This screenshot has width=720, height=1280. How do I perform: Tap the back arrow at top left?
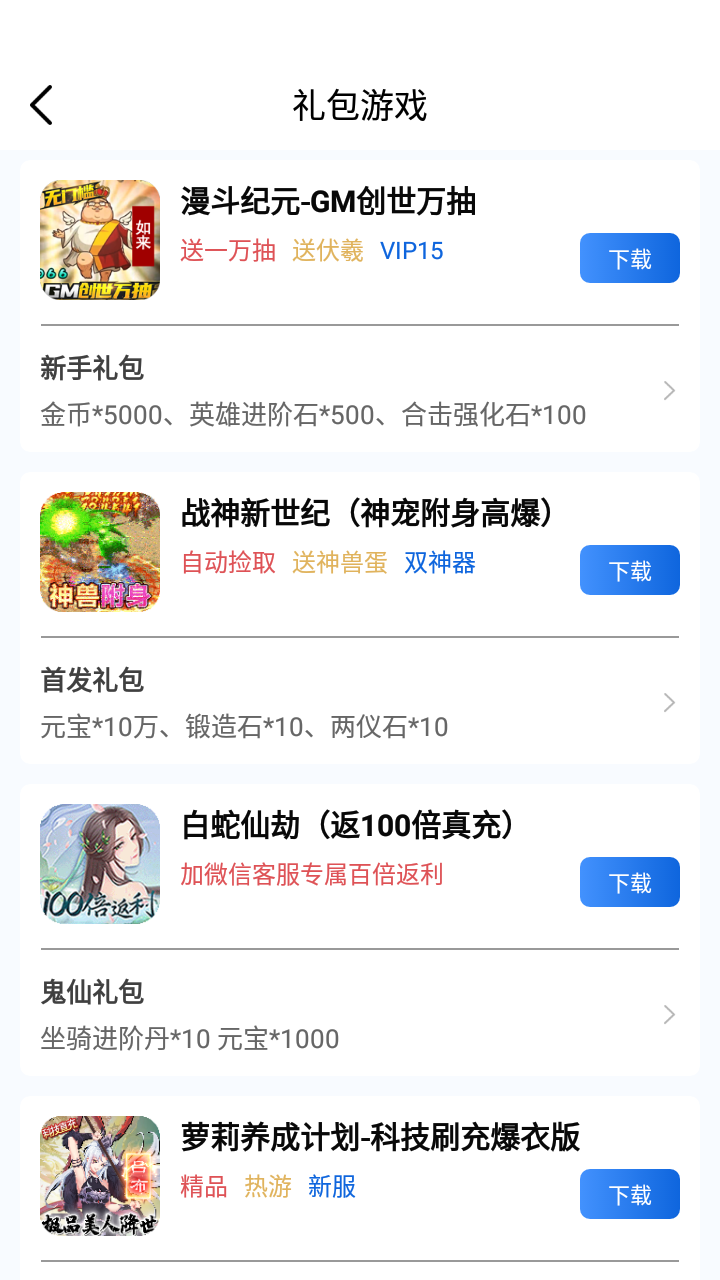tap(41, 104)
